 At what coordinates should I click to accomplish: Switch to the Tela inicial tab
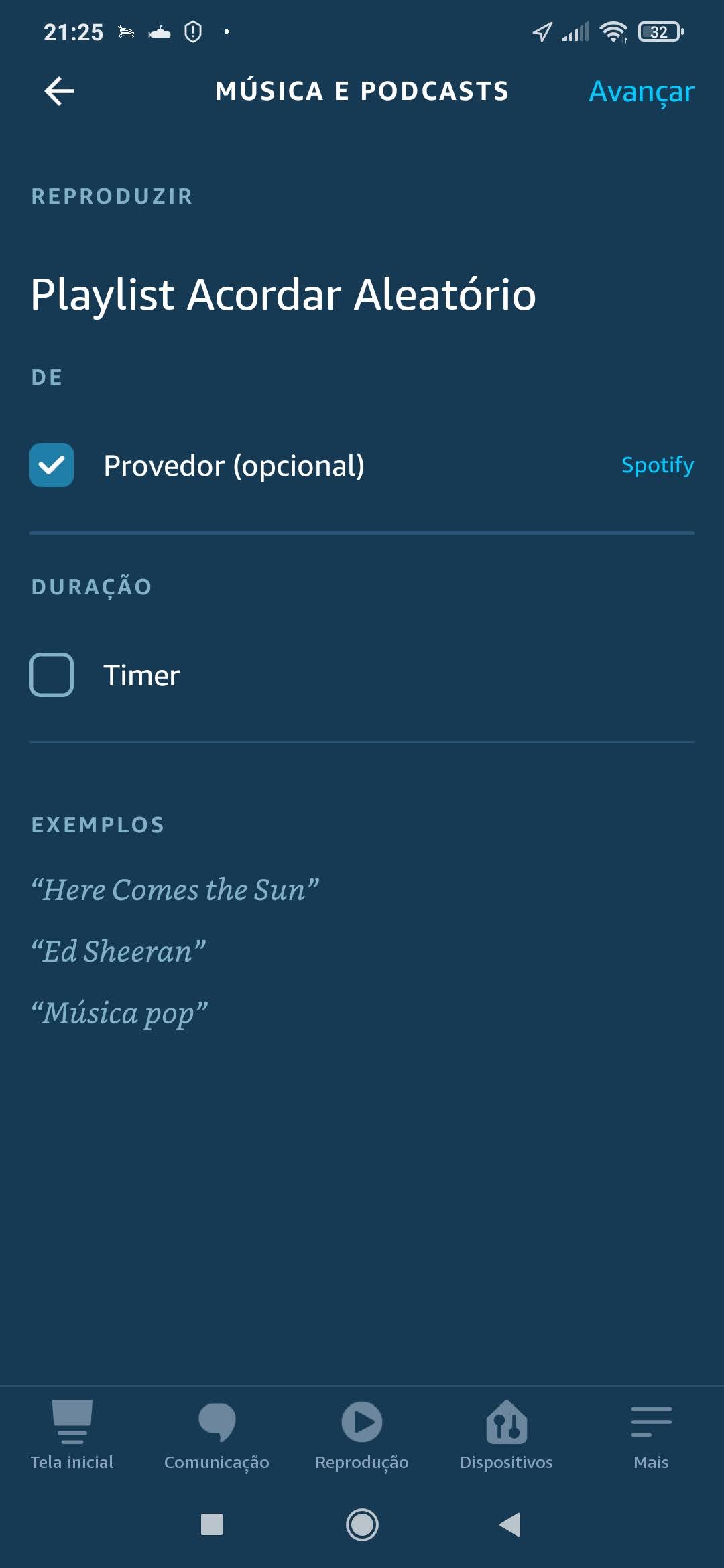(72, 1434)
